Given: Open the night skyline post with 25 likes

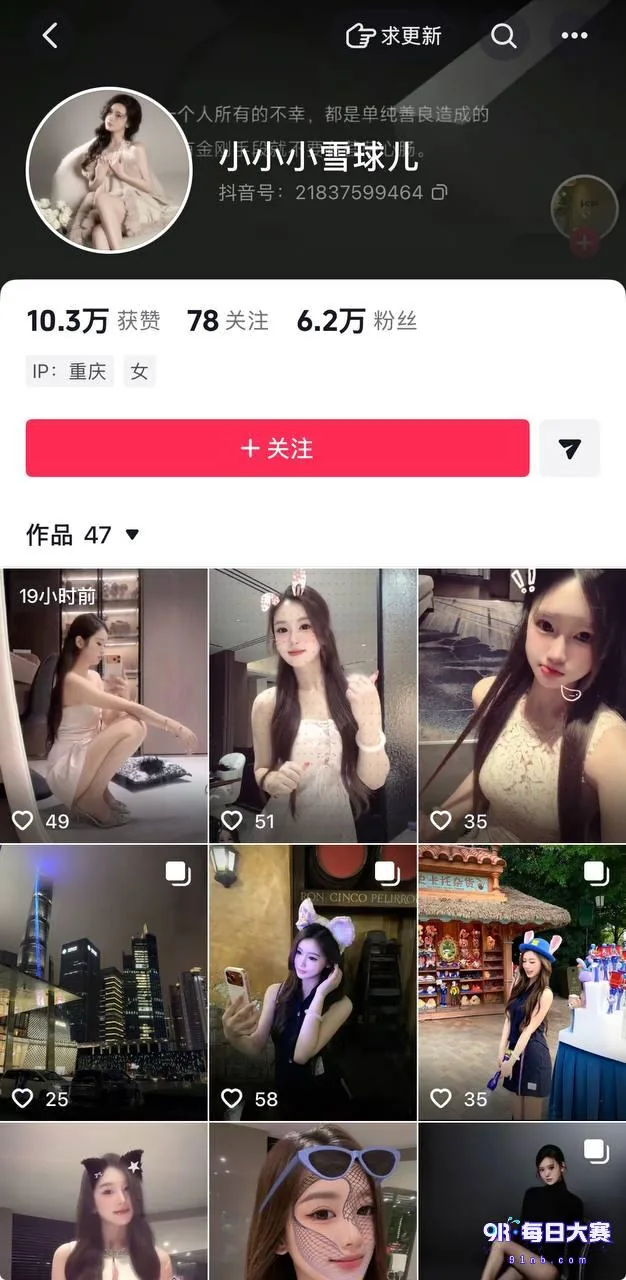Looking at the screenshot, I should [103, 983].
